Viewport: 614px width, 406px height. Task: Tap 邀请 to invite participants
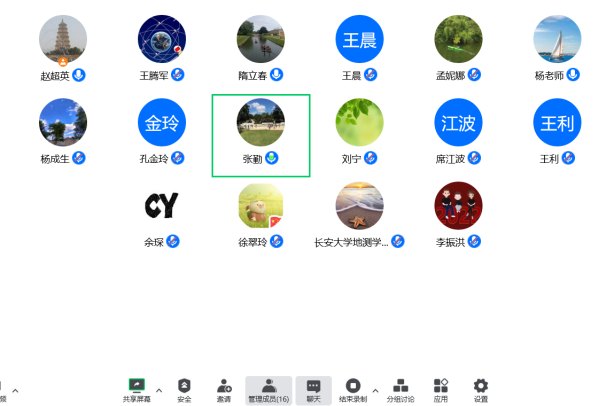pos(224,388)
